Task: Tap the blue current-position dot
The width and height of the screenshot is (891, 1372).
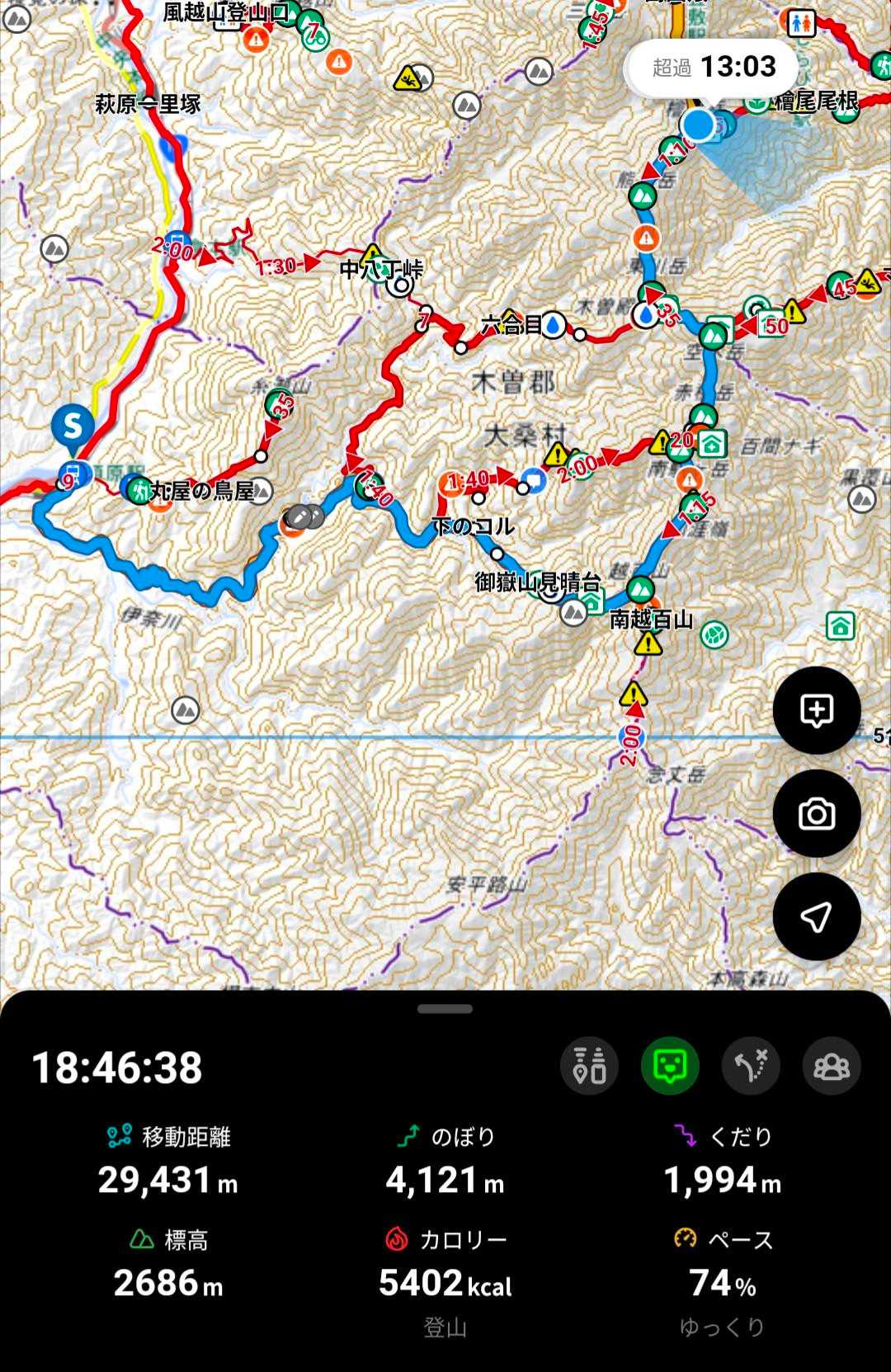Action: click(x=699, y=125)
